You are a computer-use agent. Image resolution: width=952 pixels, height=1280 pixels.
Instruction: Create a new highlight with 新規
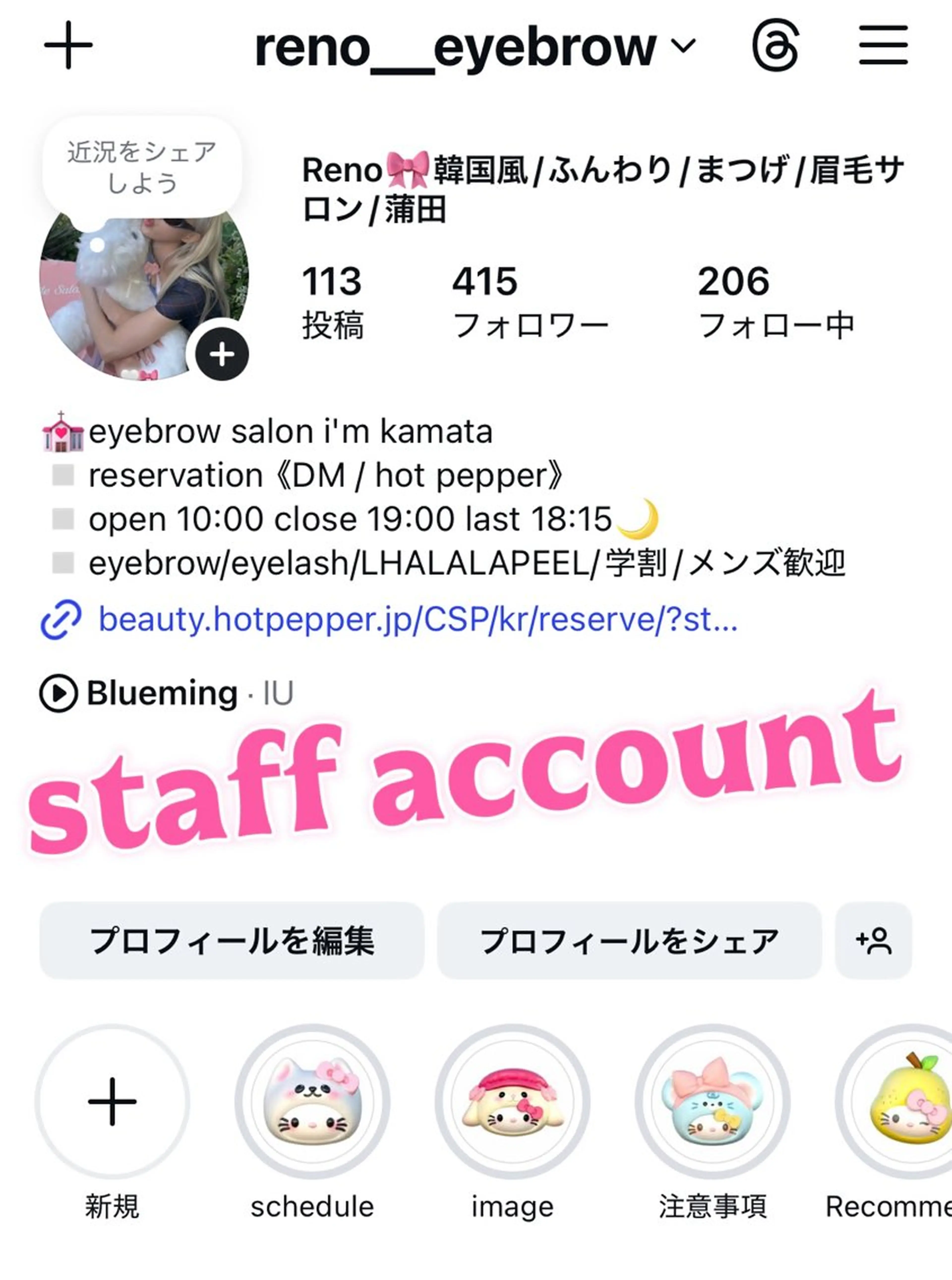click(112, 1102)
